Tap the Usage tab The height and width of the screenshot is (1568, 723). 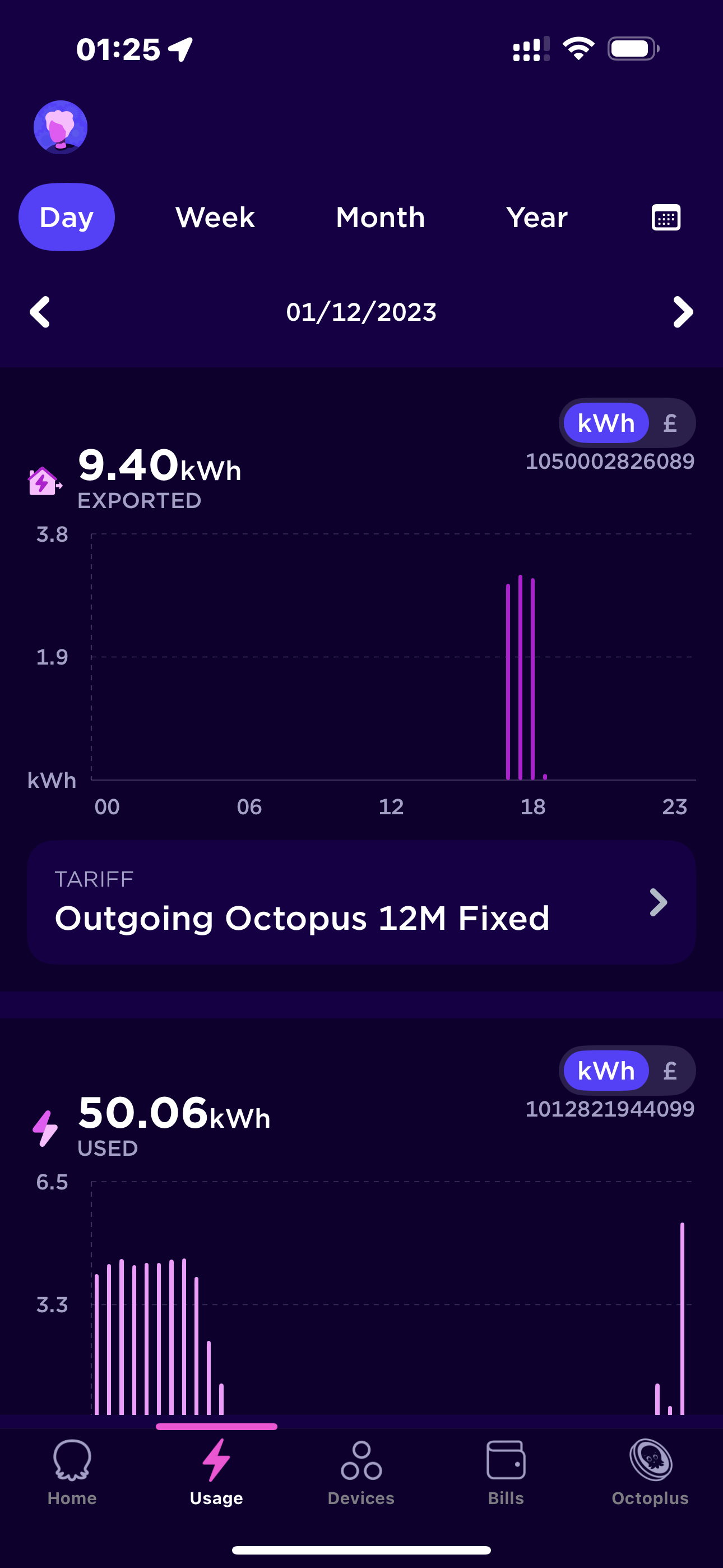[217, 1472]
